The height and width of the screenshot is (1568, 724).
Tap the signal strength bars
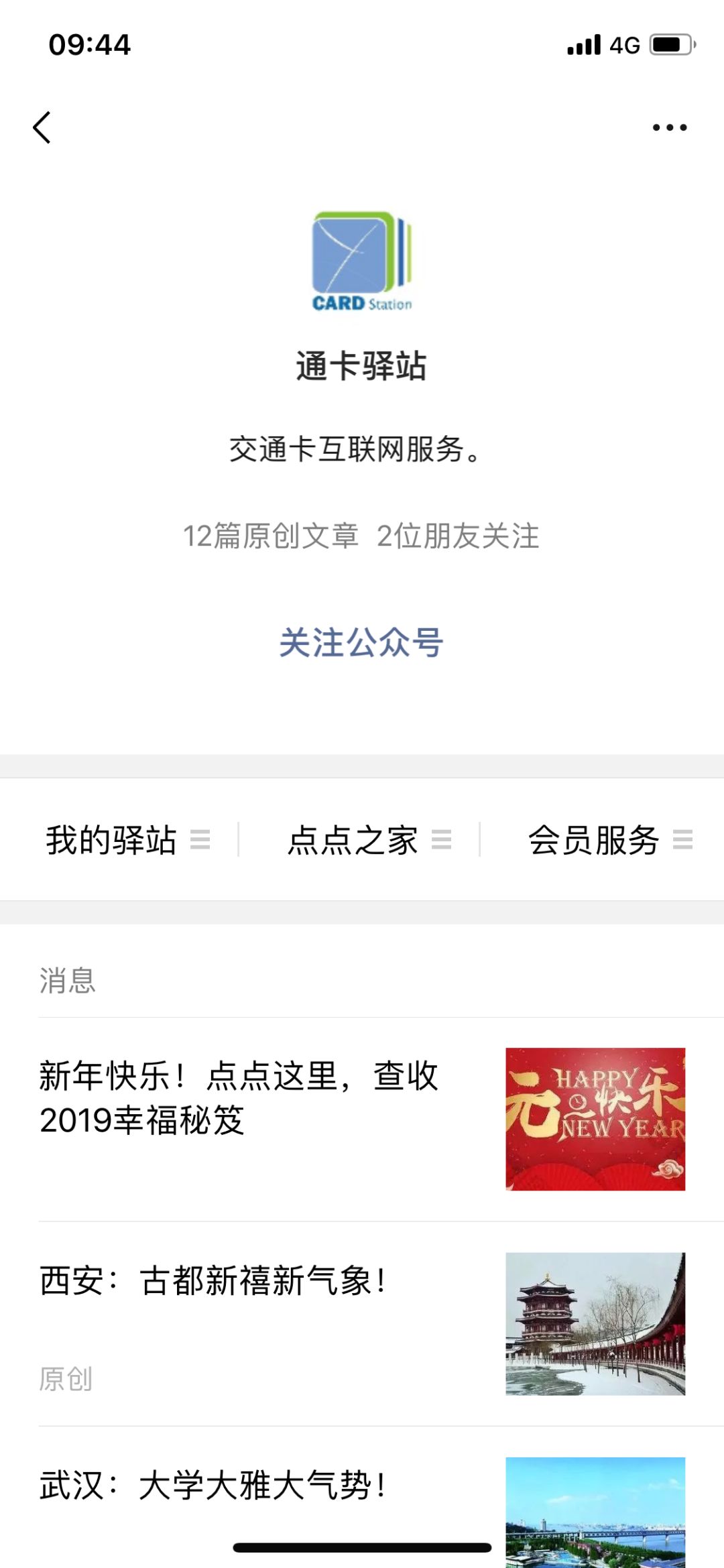[585, 43]
